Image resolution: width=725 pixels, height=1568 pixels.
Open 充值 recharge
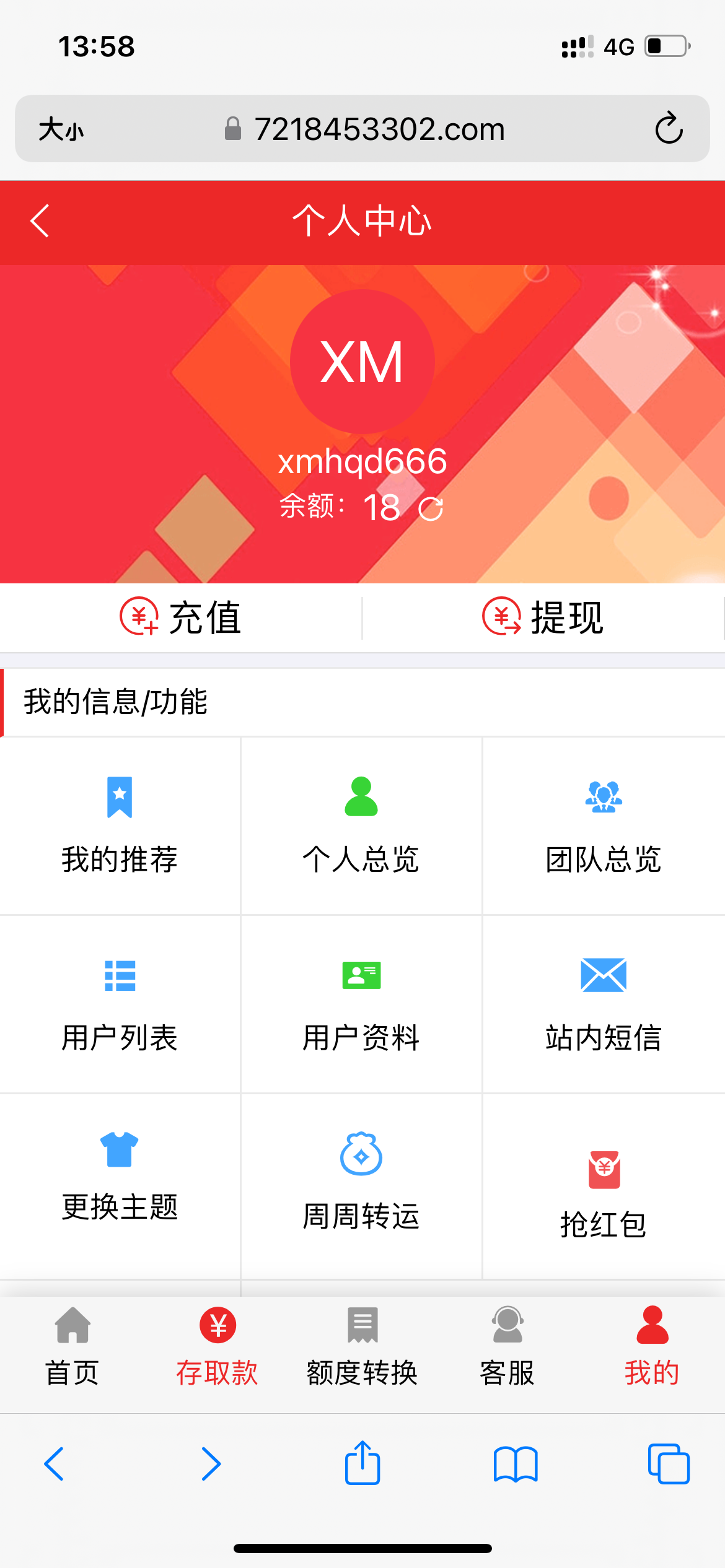click(180, 617)
